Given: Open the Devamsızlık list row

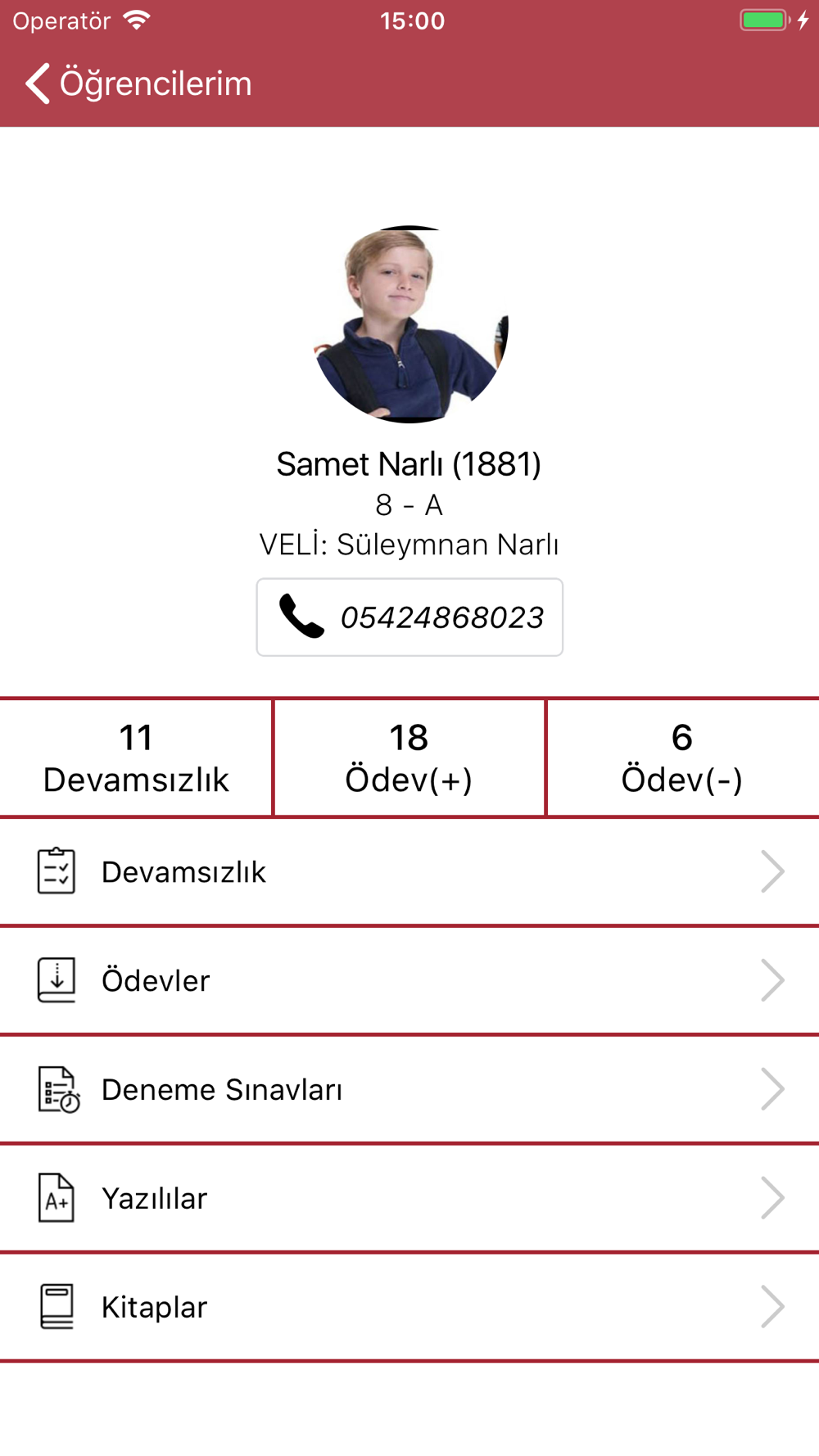Looking at the screenshot, I should [409, 872].
